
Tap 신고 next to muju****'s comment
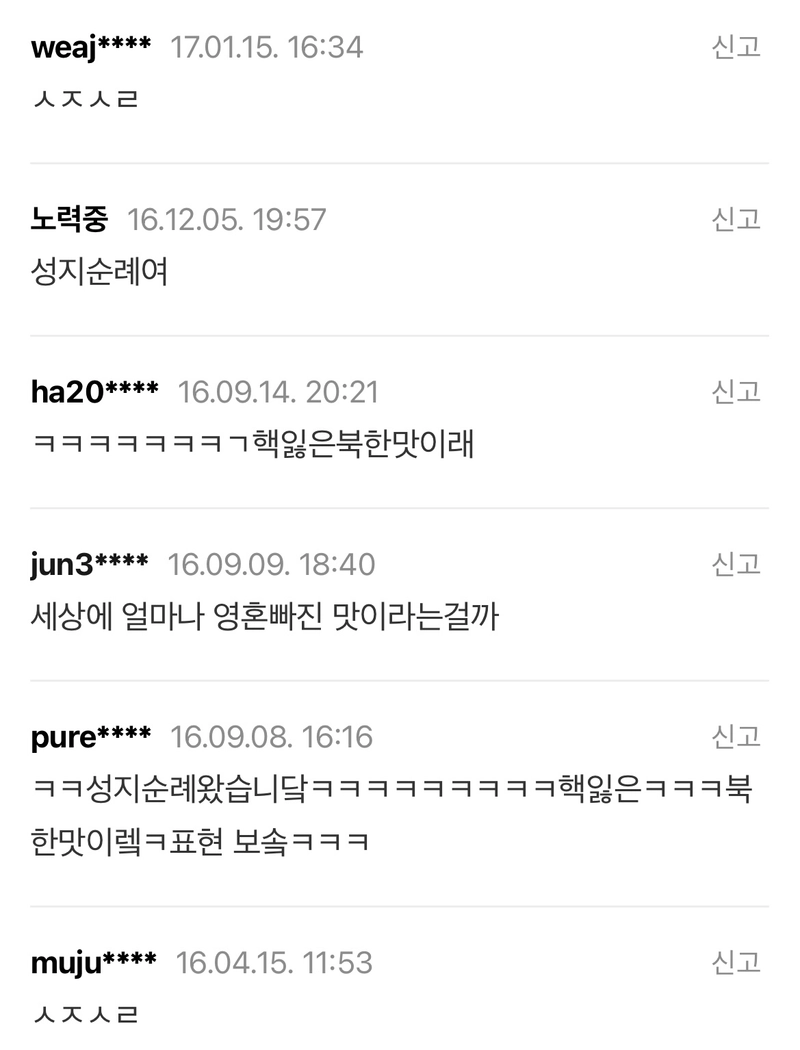[736, 963]
